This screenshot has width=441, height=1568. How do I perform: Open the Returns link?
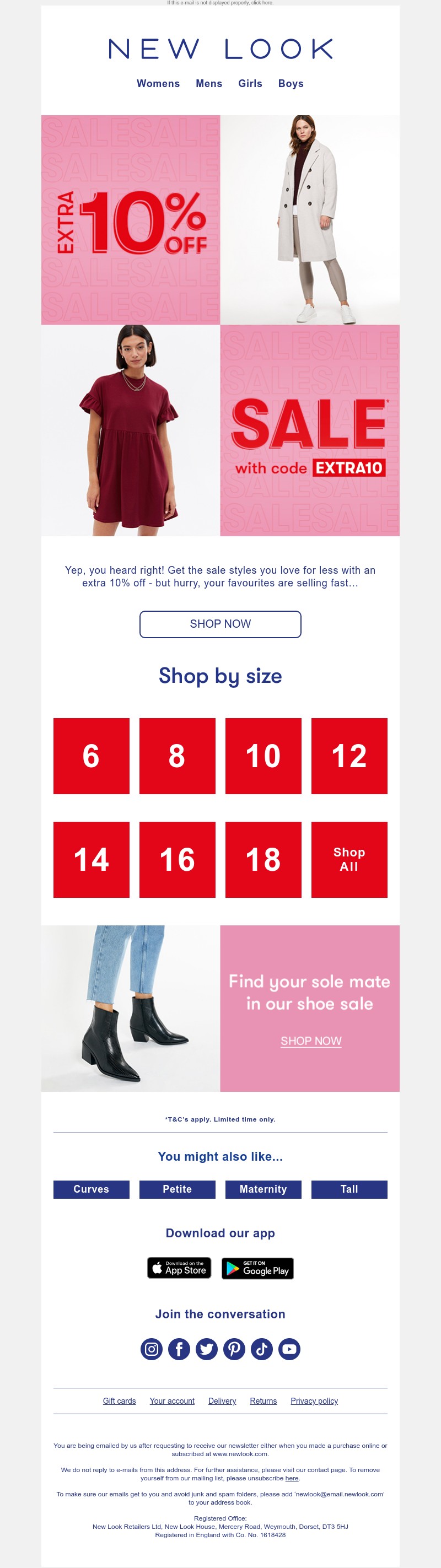point(263,1400)
